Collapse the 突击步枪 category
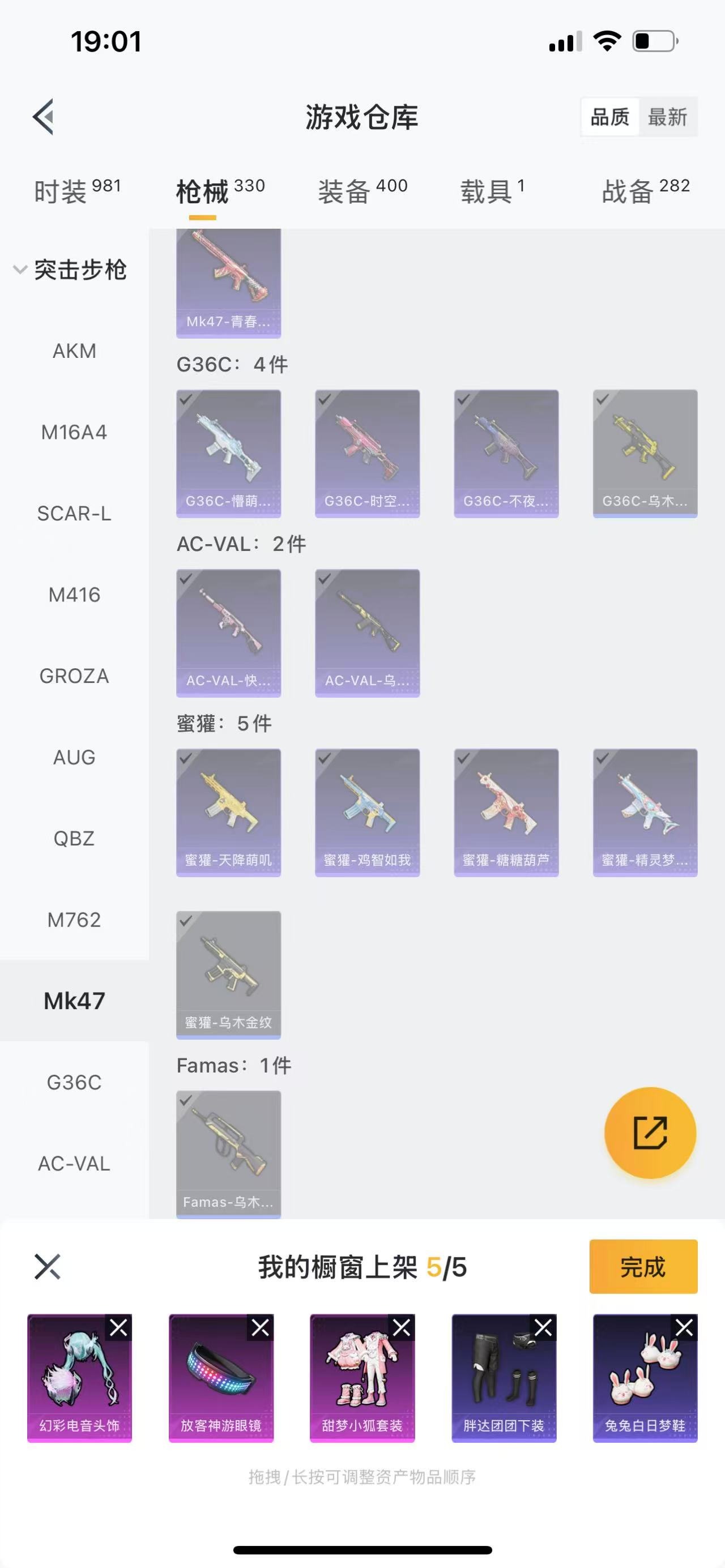The width and height of the screenshot is (725, 1568). pyautogui.click(x=70, y=270)
